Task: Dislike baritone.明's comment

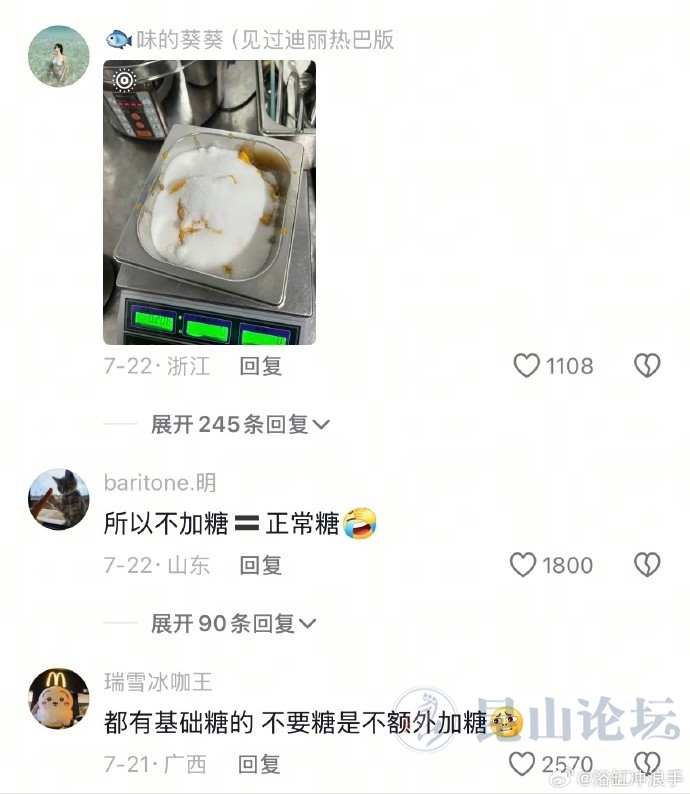Action: pos(647,565)
